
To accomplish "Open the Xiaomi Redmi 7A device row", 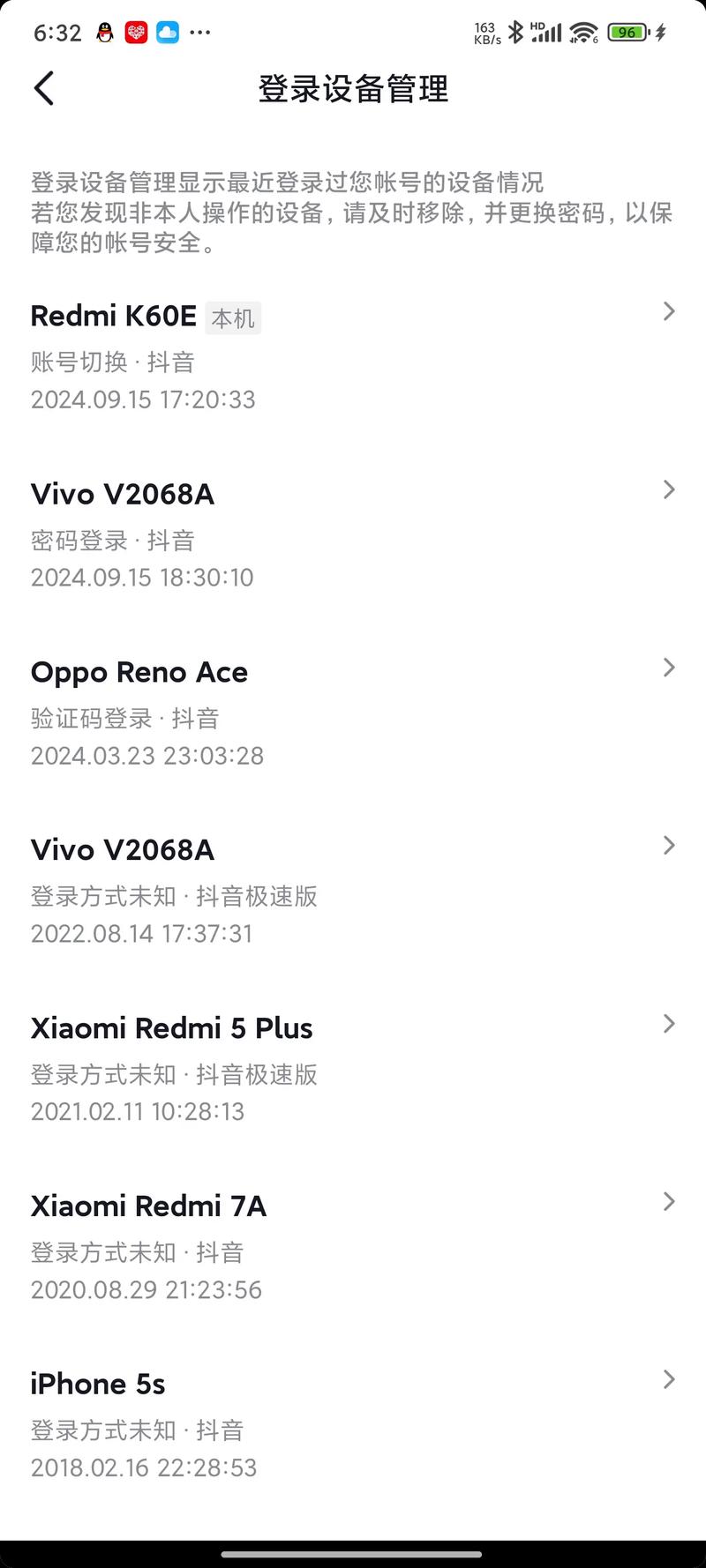I will click(x=353, y=1247).
